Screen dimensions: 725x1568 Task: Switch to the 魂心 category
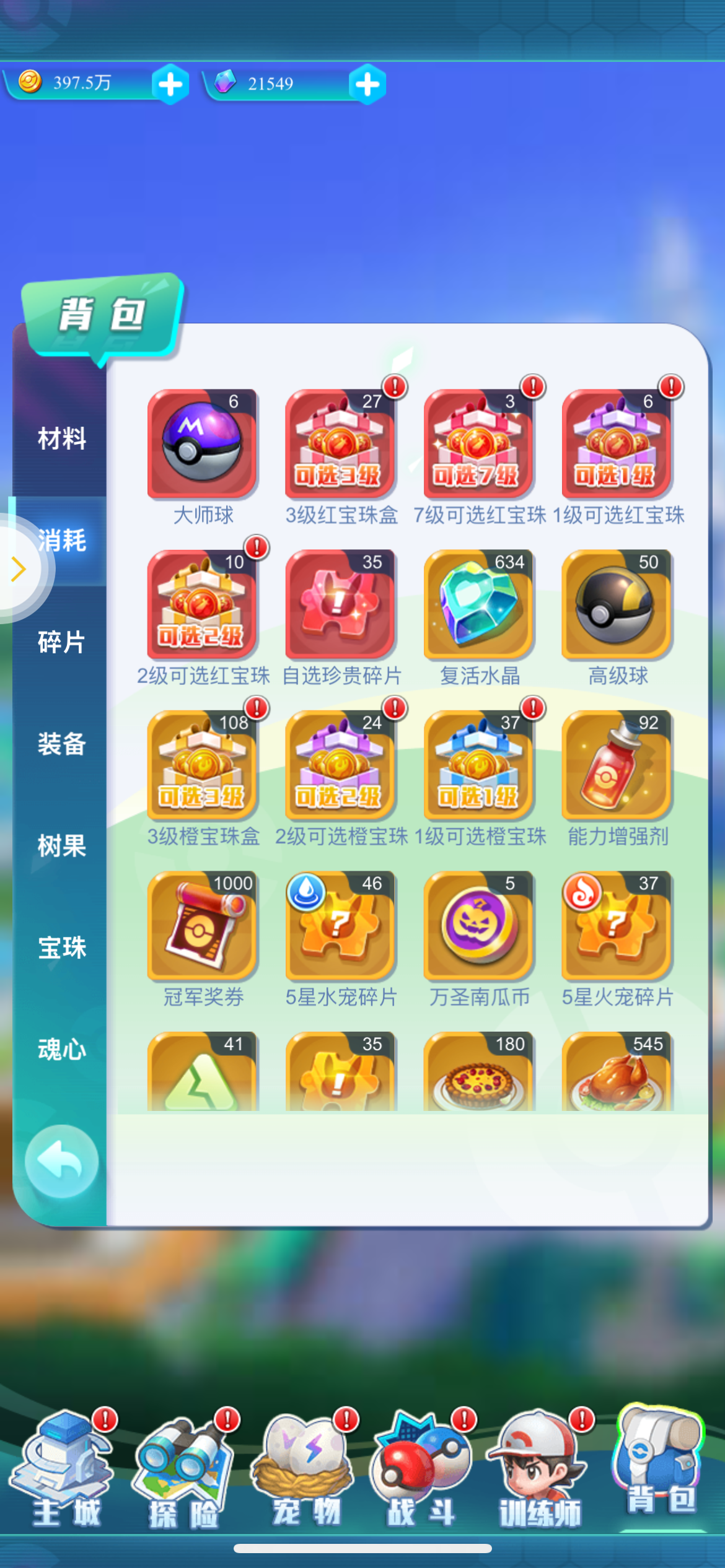click(61, 1049)
